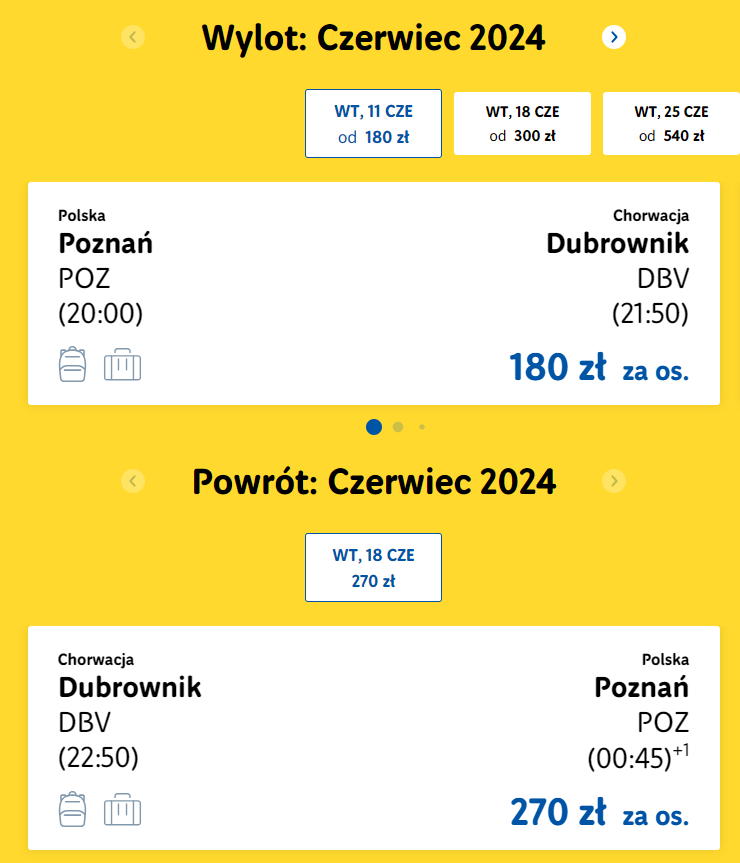Screen dimensions: 740x863
Task: Go to next month for Powrót
Action: tap(614, 481)
